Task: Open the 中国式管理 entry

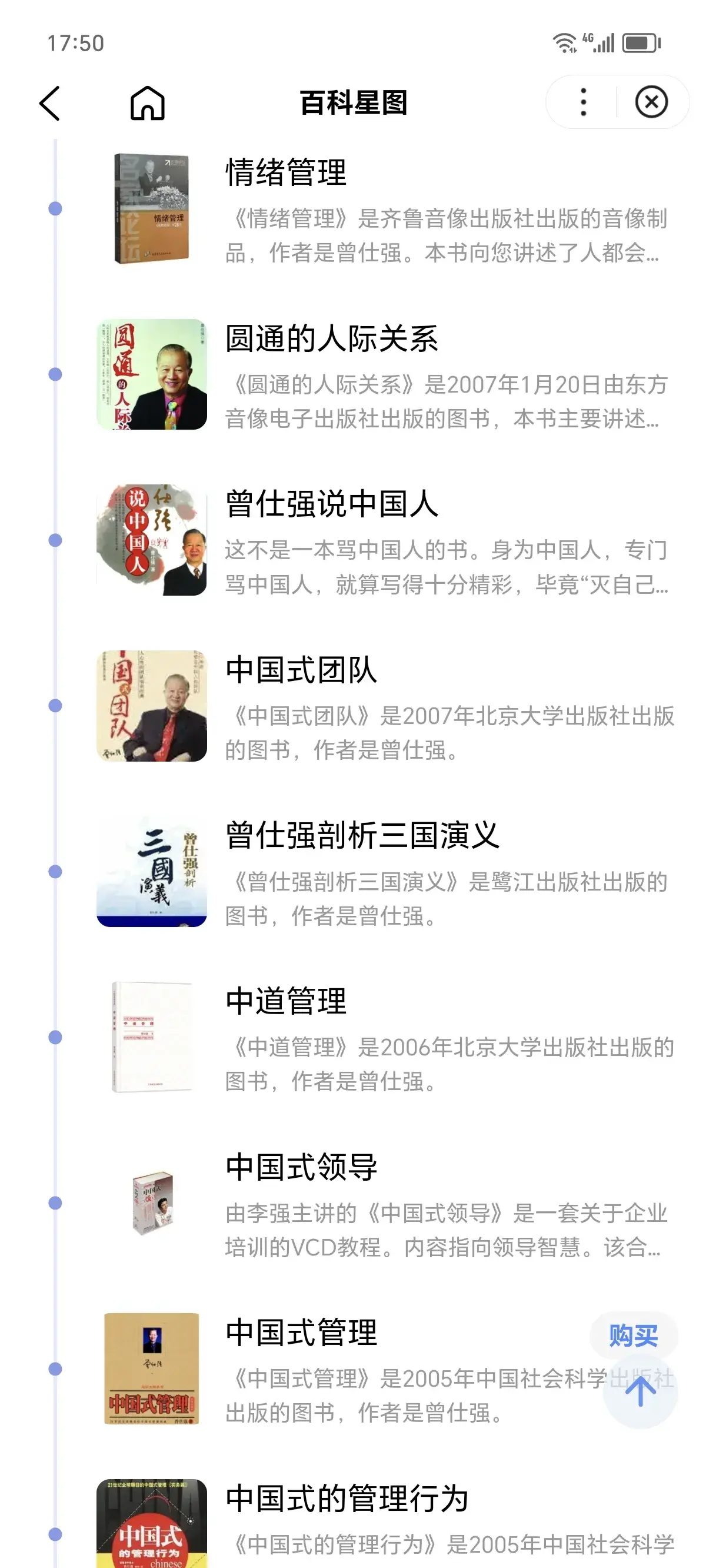Action: tap(301, 1333)
